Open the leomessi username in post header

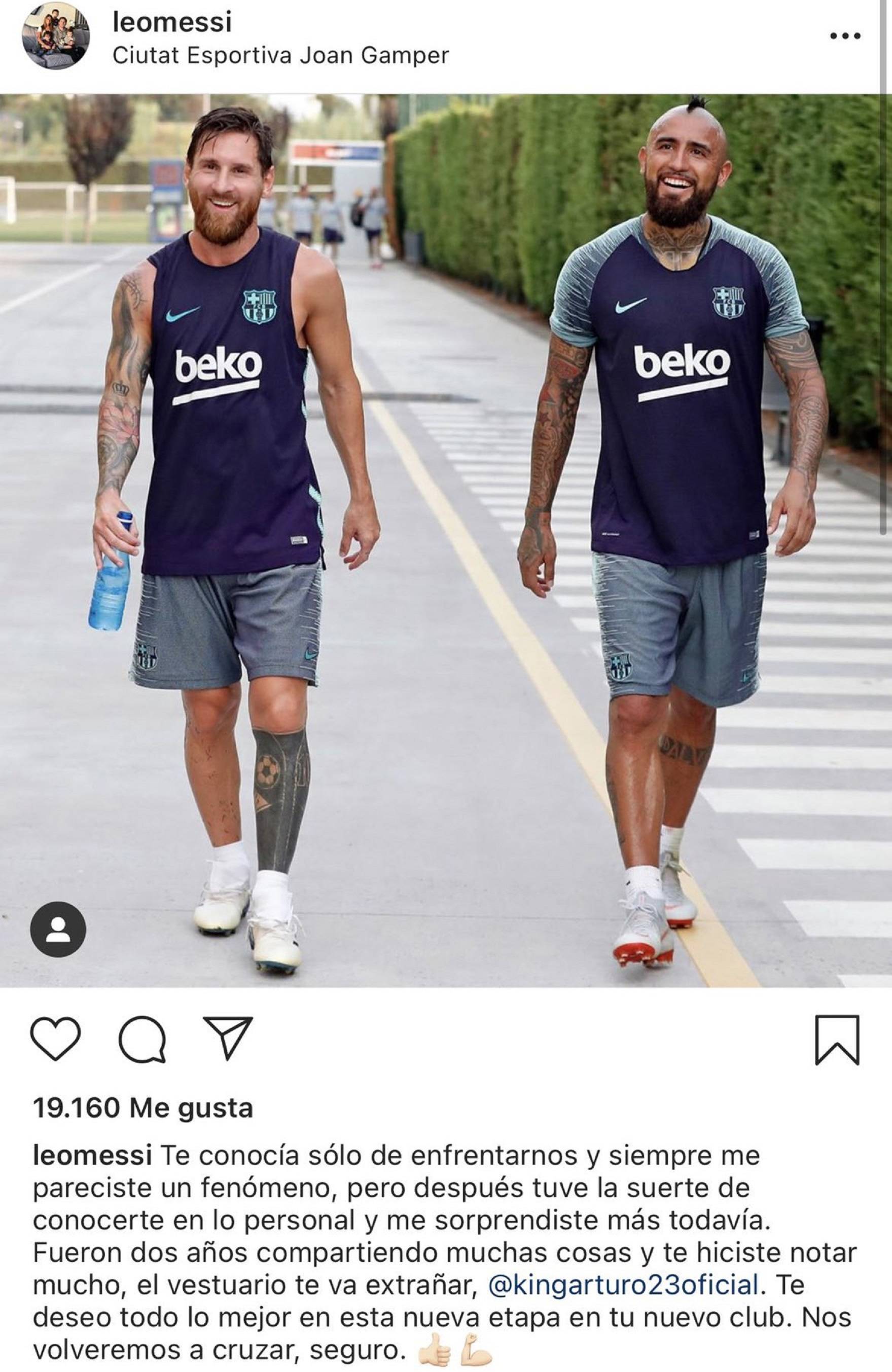coord(172,22)
